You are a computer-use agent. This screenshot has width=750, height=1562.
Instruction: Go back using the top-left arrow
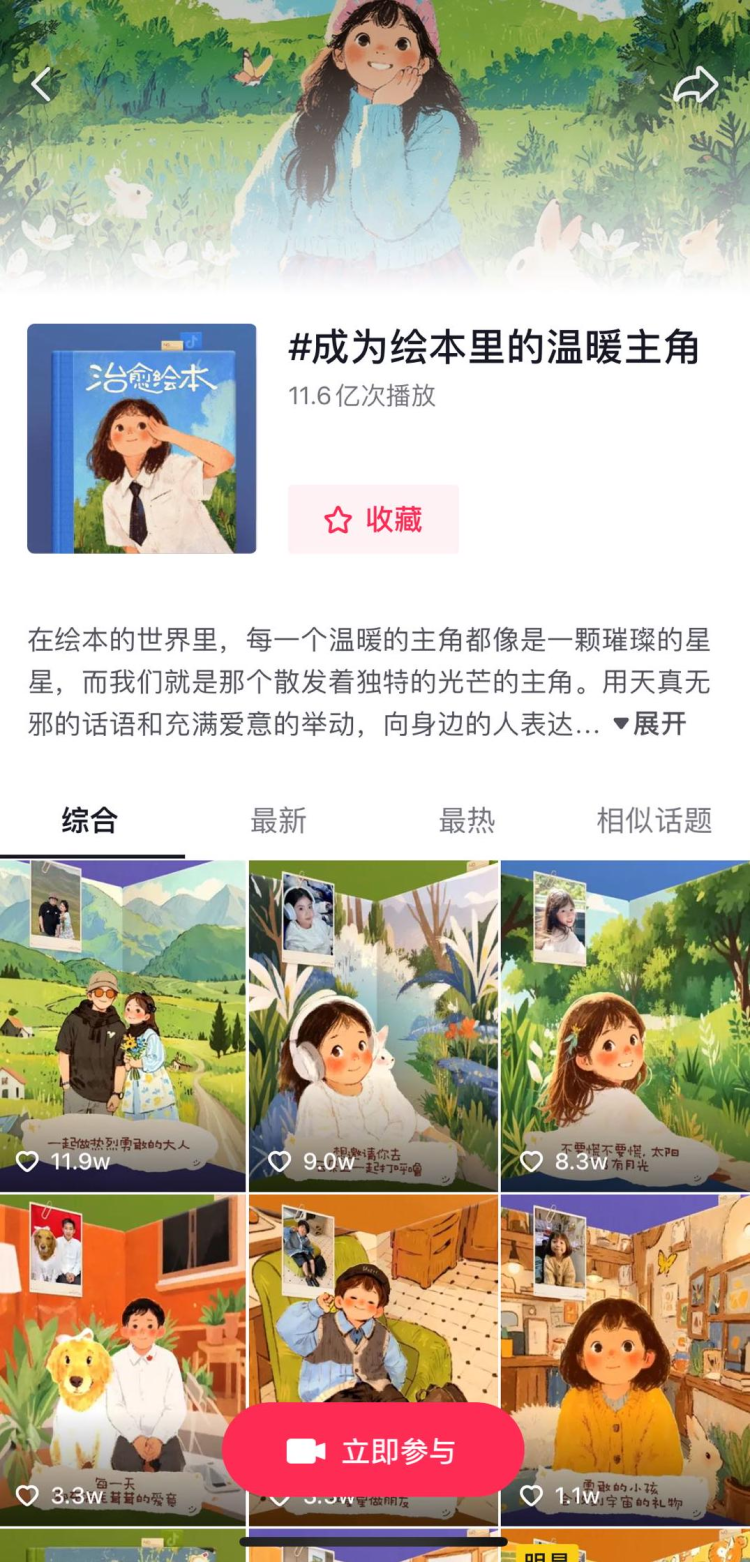[x=42, y=85]
